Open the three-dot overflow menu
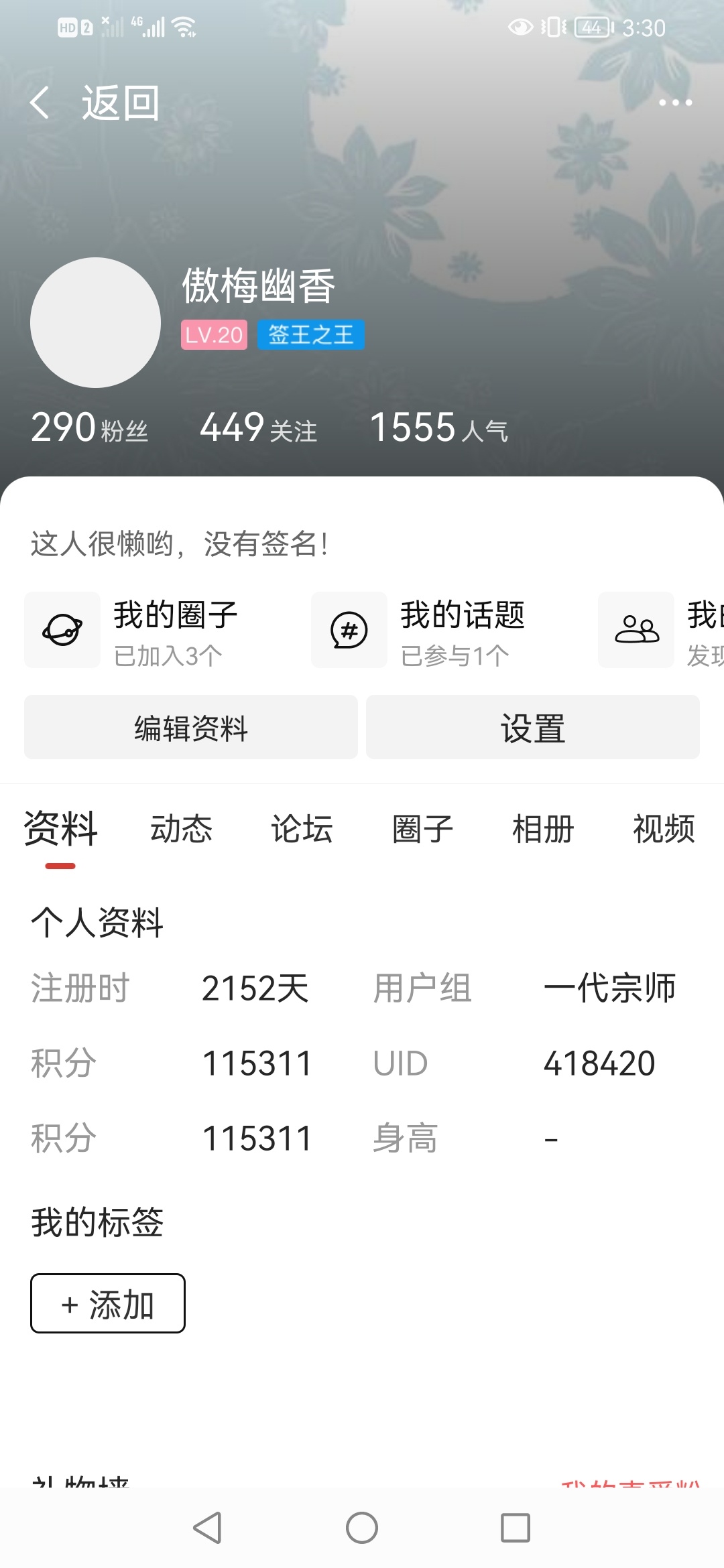Viewport: 724px width, 1568px height. coord(675,103)
